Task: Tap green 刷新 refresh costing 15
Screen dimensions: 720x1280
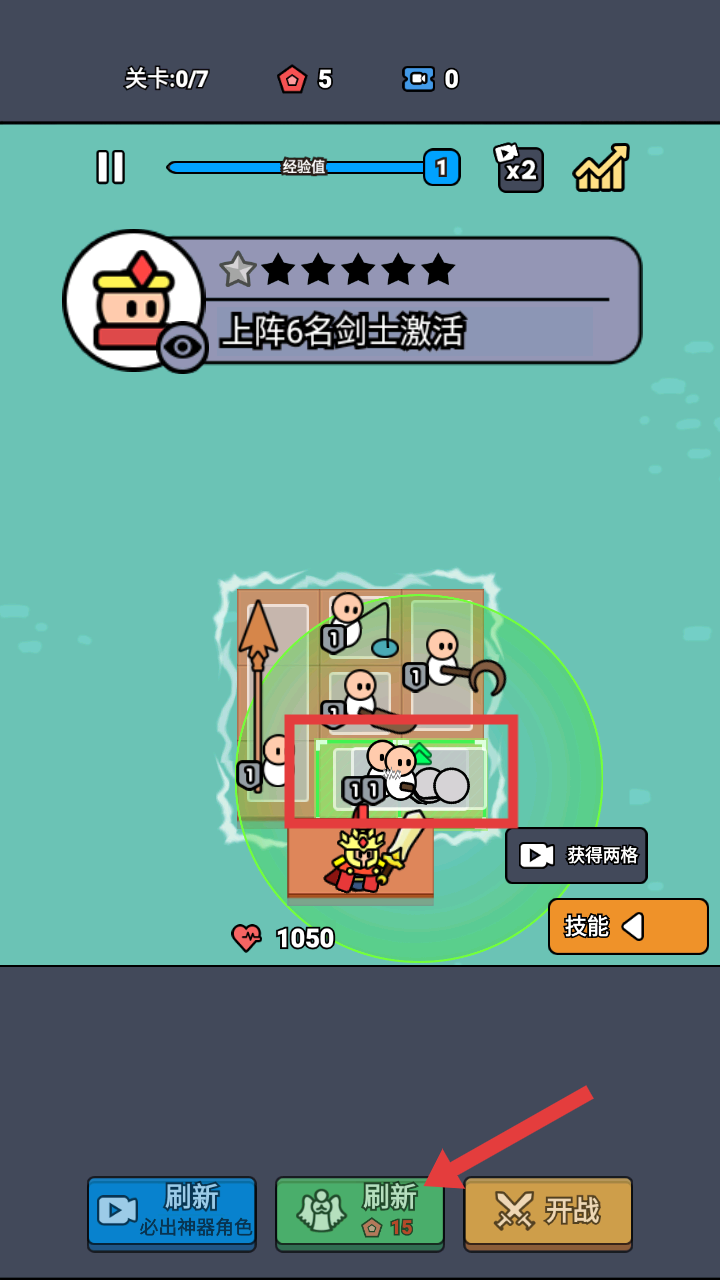Action: 360,1211
